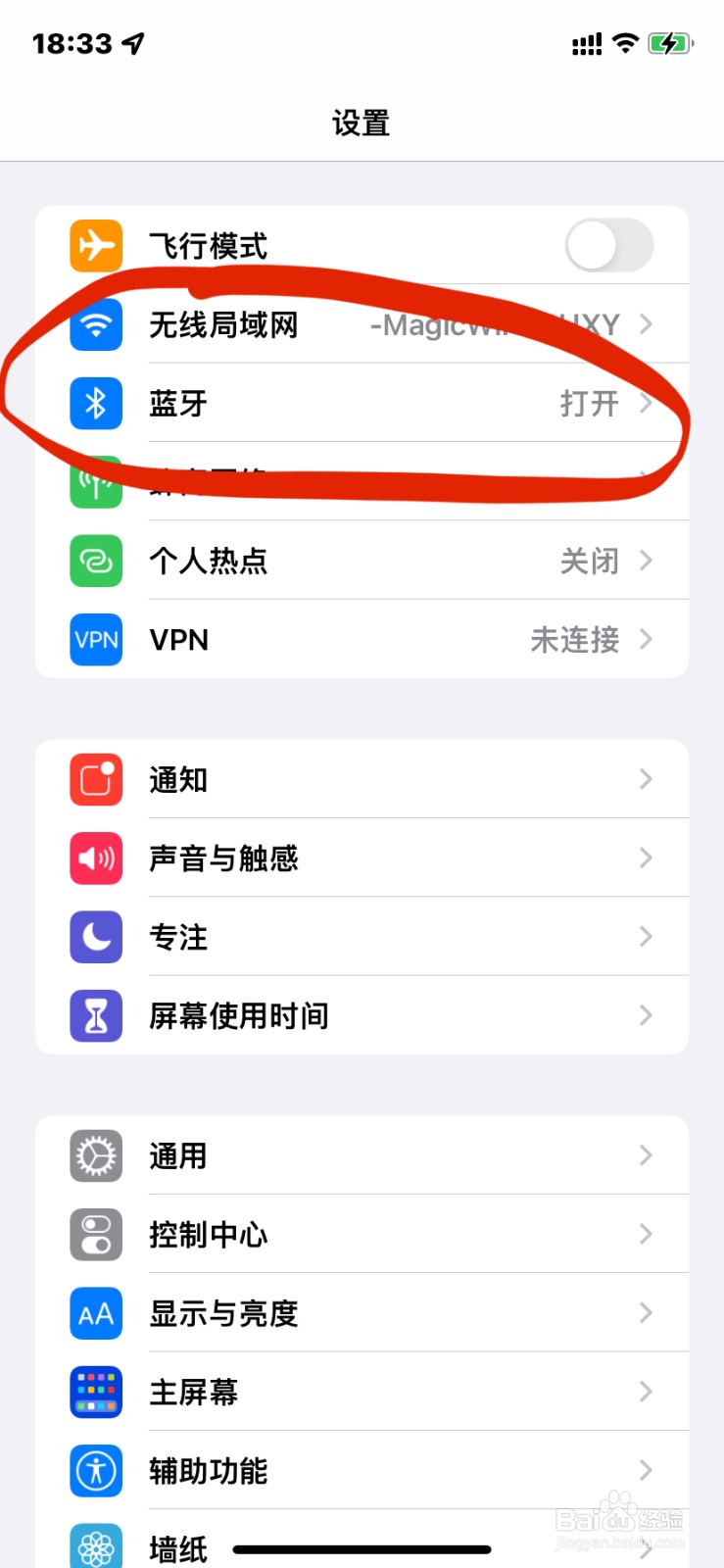724x1568 pixels.
Task: Tap the Bluetooth (蓝牙) icon
Action: [x=95, y=404]
